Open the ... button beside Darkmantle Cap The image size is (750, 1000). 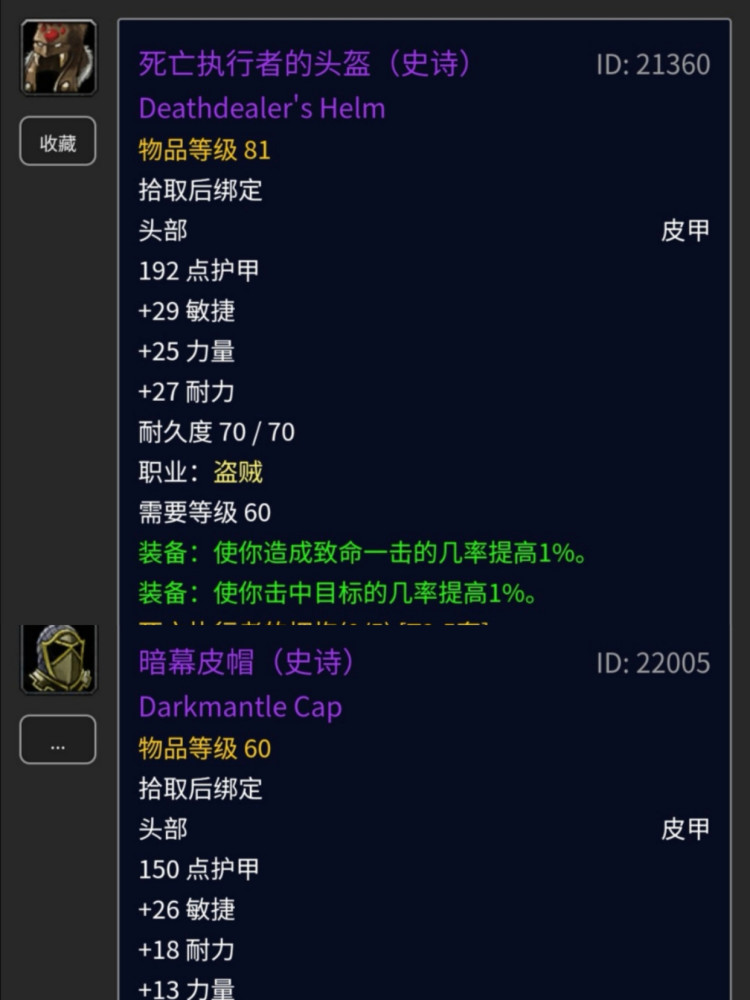[x=58, y=740]
